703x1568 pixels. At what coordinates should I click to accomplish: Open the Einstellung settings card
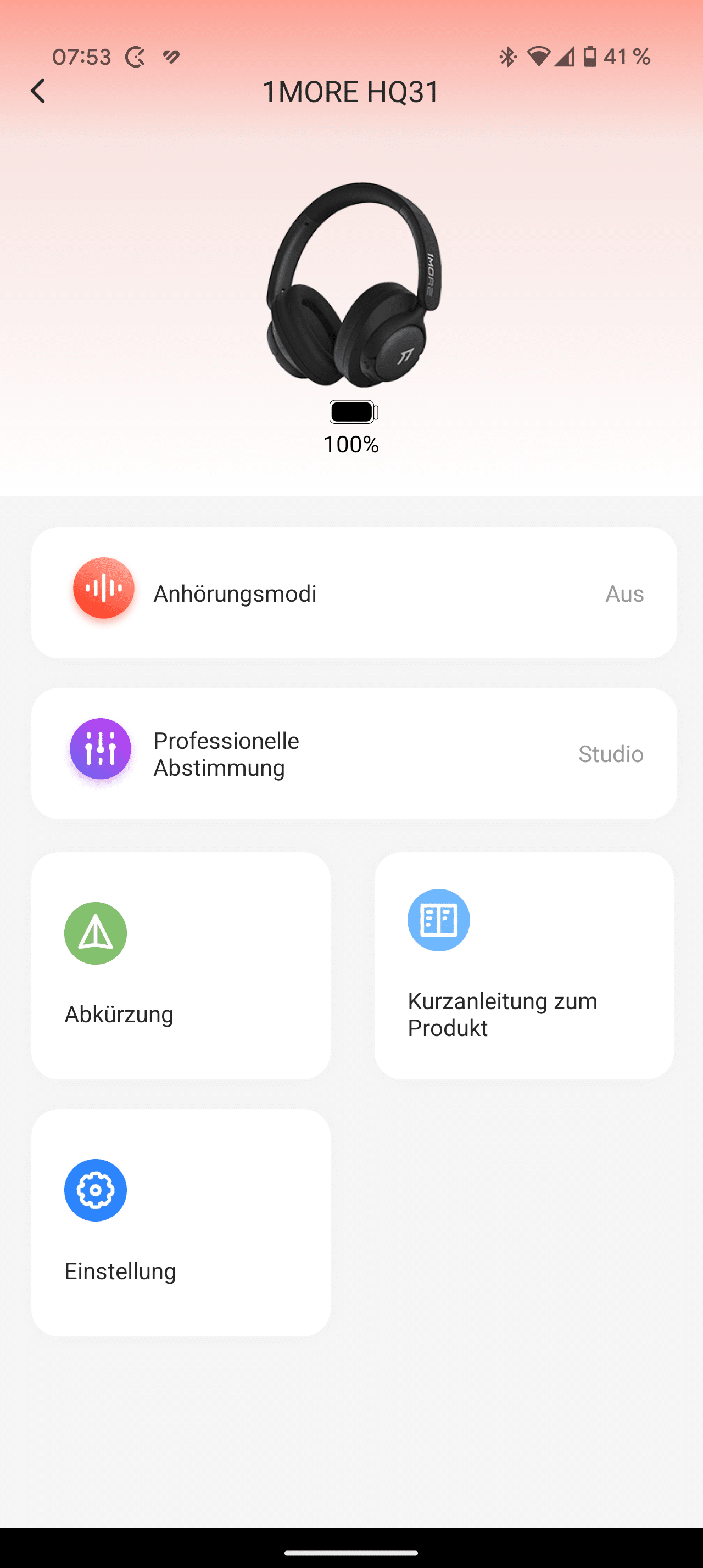pos(181,1222)
